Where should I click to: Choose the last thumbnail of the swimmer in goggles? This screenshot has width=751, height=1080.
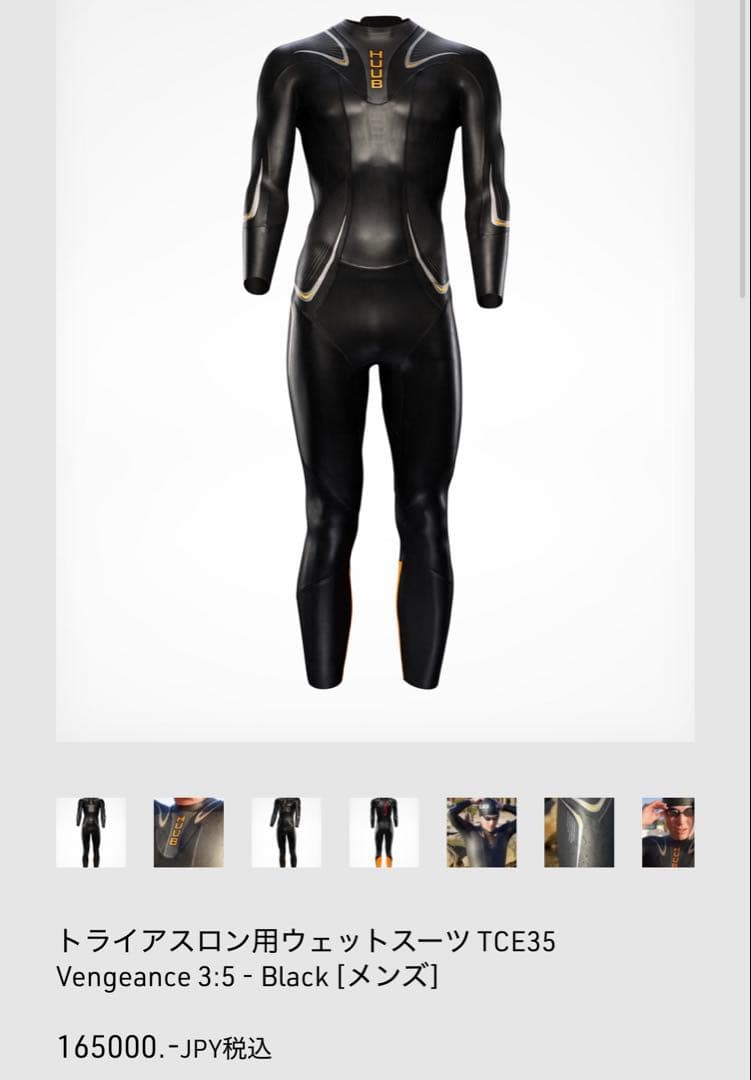pos(668,832)
